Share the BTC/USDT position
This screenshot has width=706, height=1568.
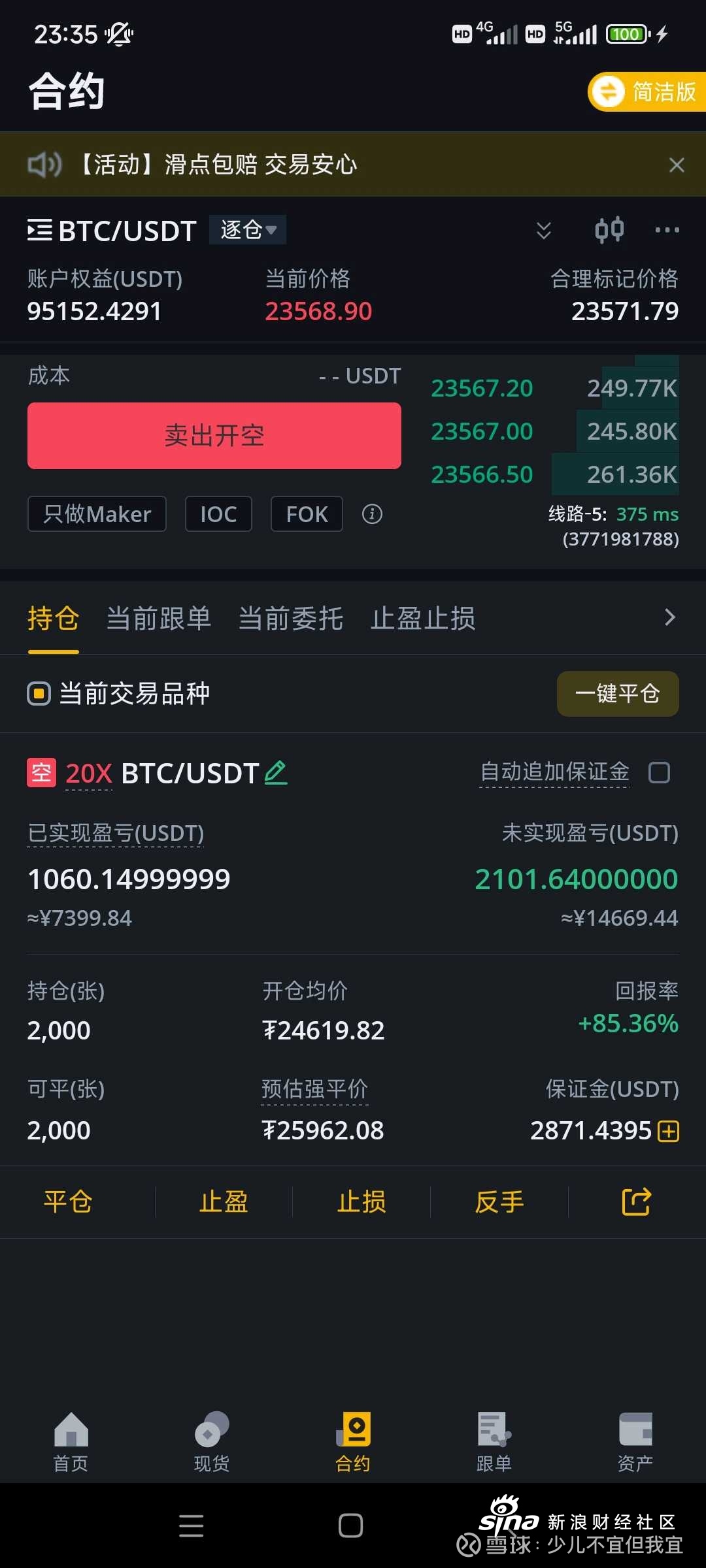pos(636,1201)
